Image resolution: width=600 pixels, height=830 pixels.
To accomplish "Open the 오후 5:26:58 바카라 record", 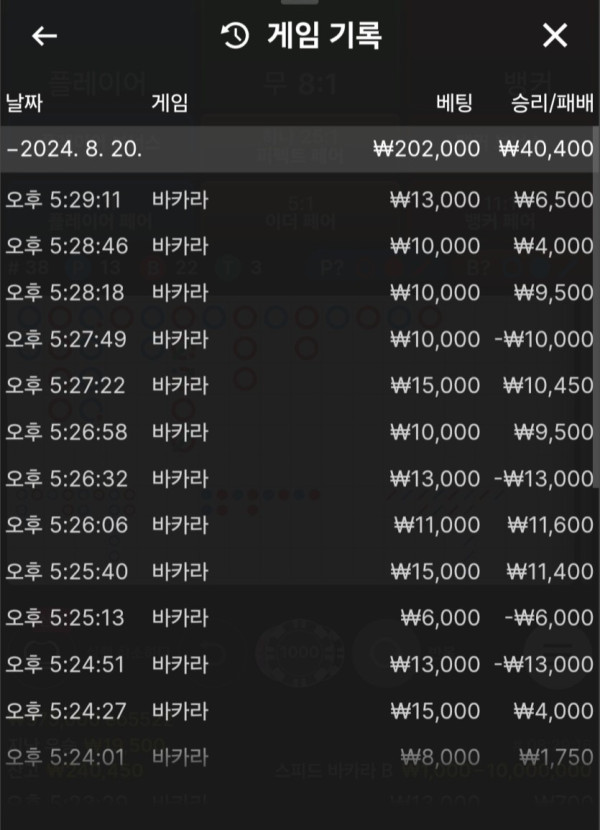I will click(x=299, y=431).
